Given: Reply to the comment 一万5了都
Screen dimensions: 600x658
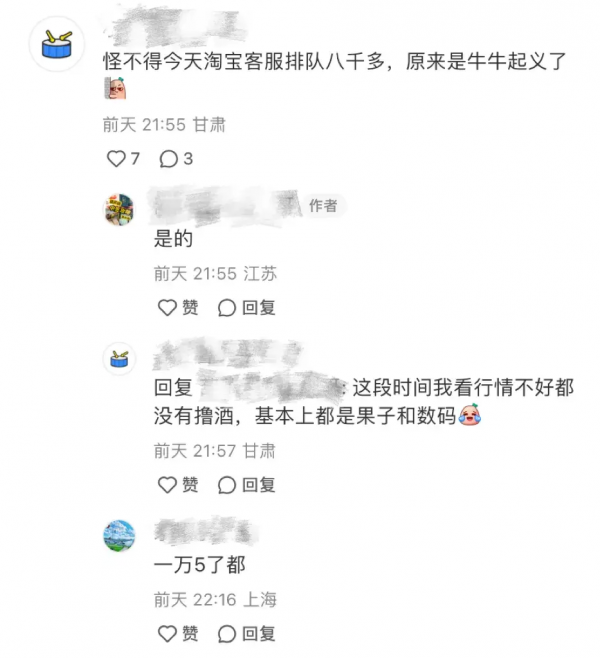Looking at the screenshot, I should click(247, 633).
